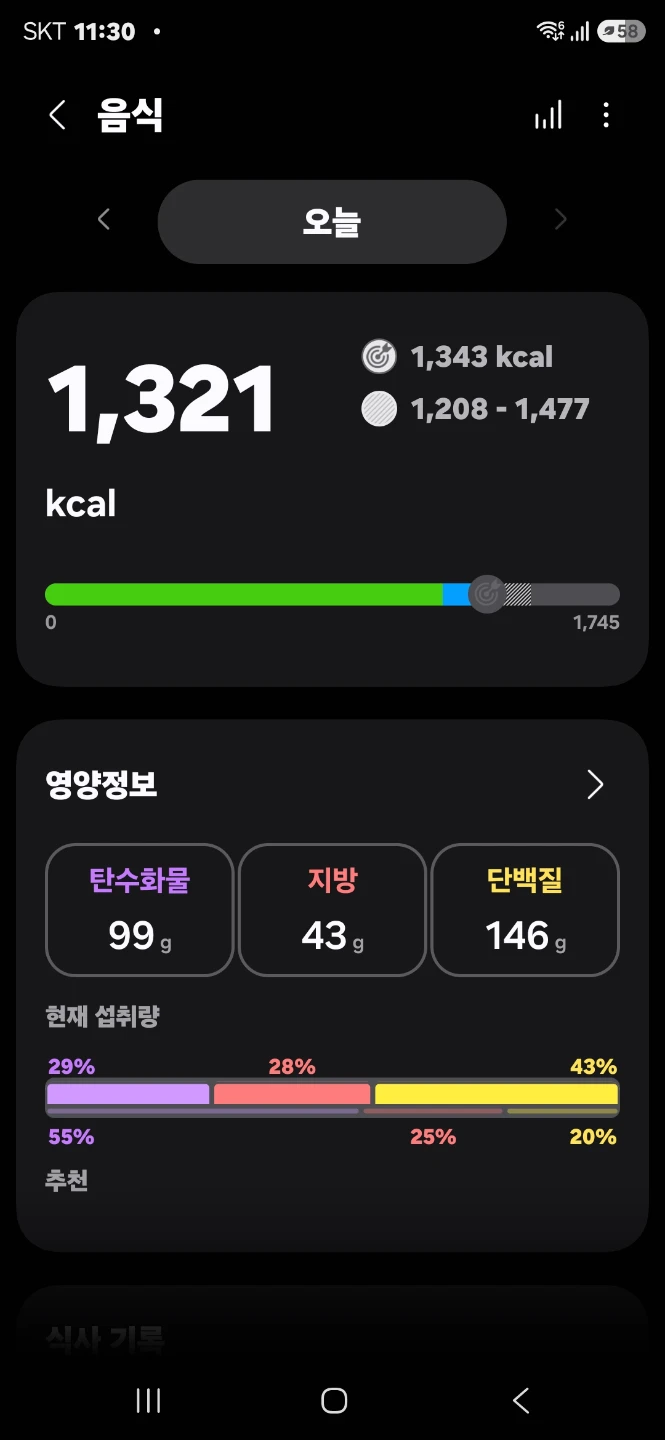Image resolution: width=665 pixels, height=1440 pixels.
Task: View the 단백질 146 g box
Action: coord(525,910)
